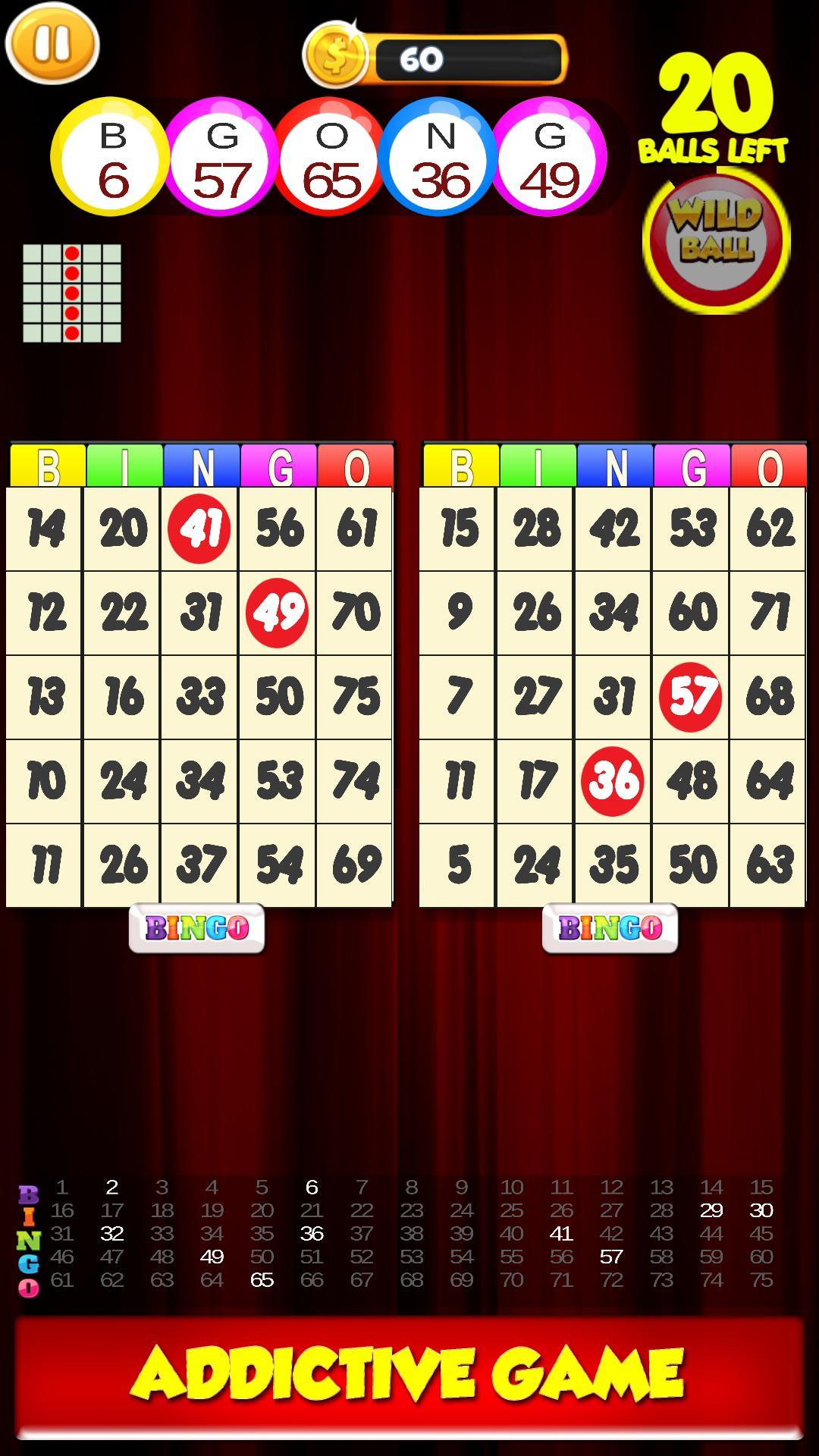Daub number 62 on the bingo card
Image resolution: width=819 pixels, height=1456 pixels.
768,529
